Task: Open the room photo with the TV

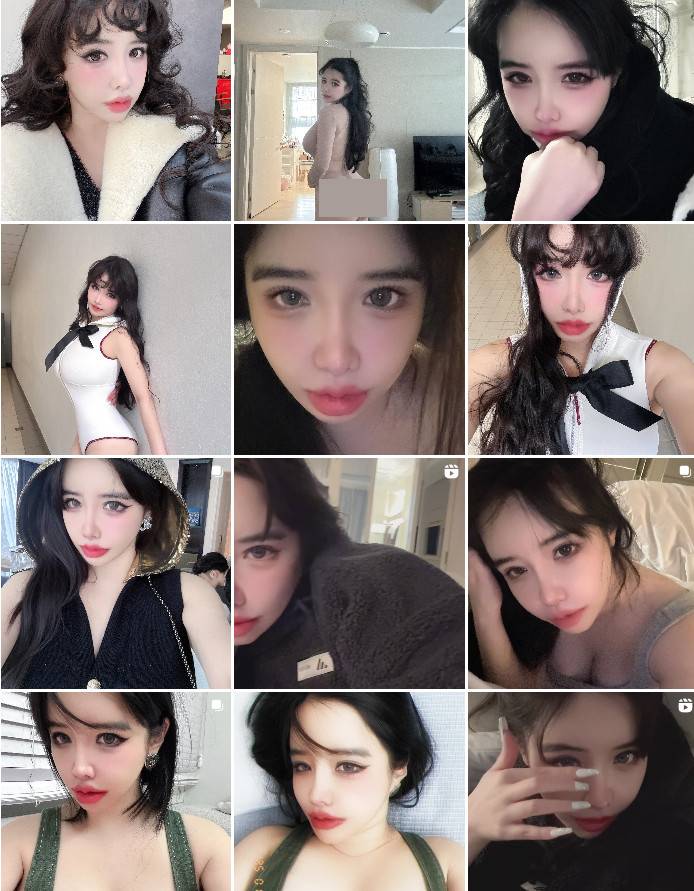Action: (349, 110)
